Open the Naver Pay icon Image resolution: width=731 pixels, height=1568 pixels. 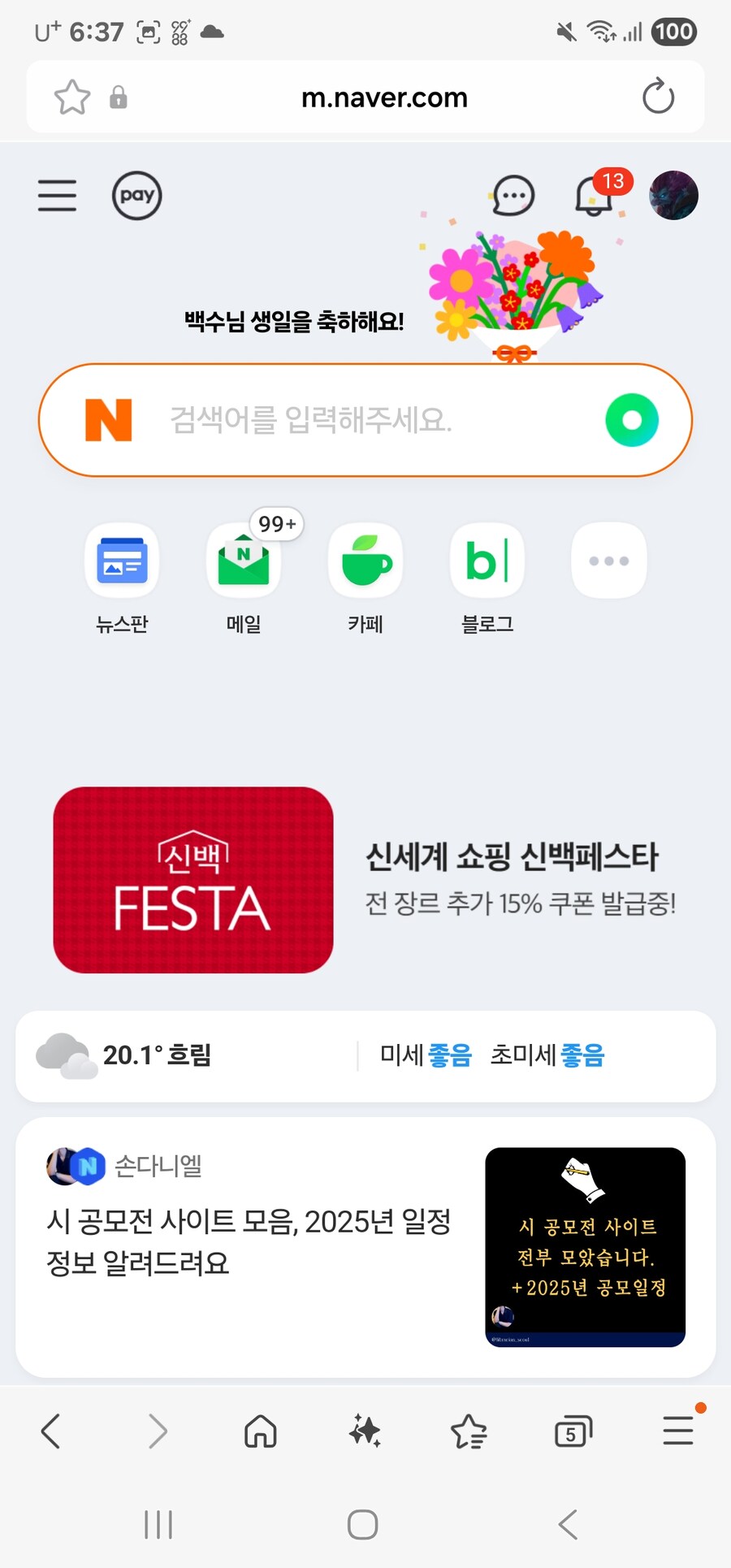click(x=136, y=195)
